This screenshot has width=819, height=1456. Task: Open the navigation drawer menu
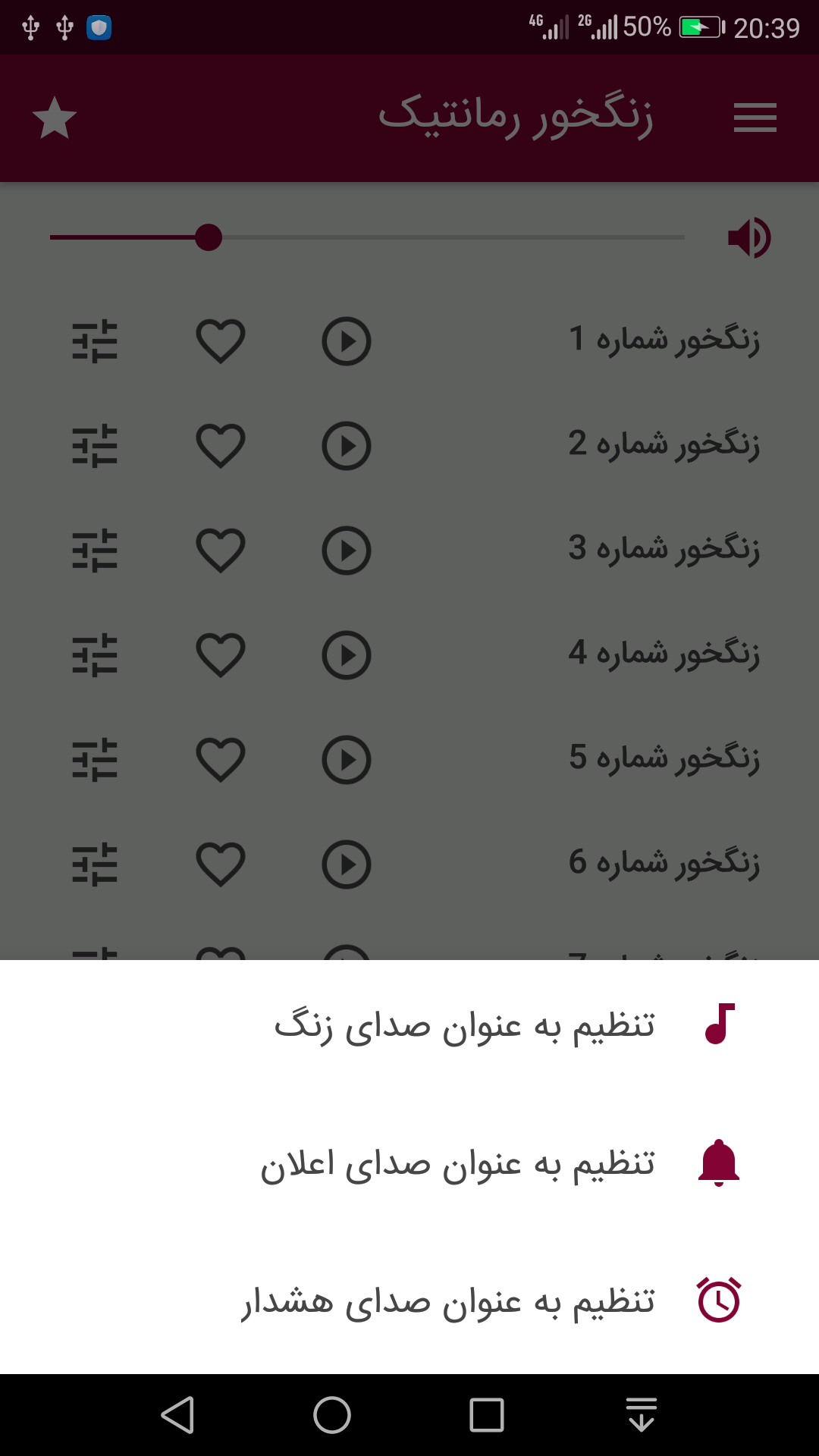[x=755, y=118]
